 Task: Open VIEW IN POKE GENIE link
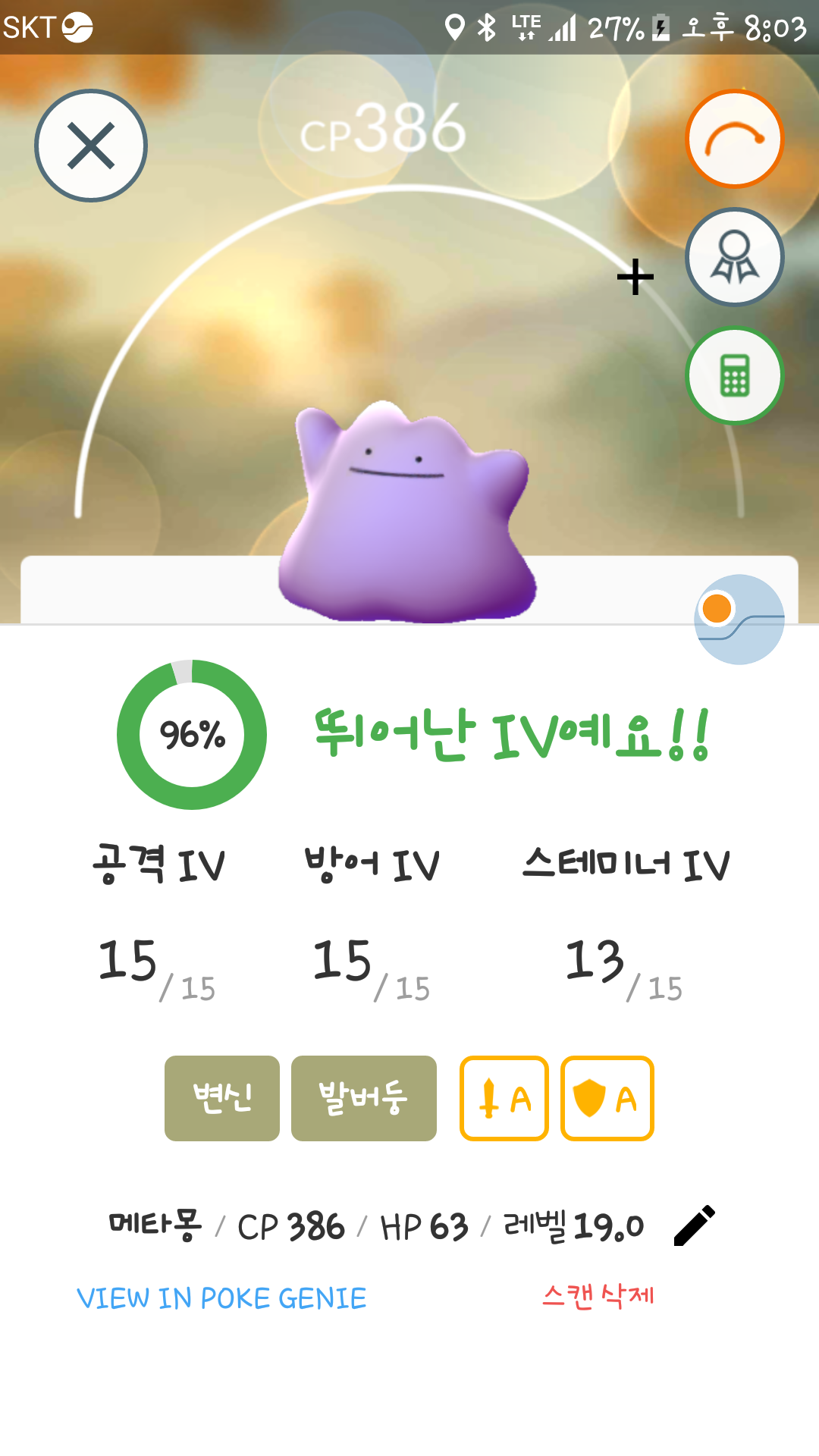(221, 1298)
